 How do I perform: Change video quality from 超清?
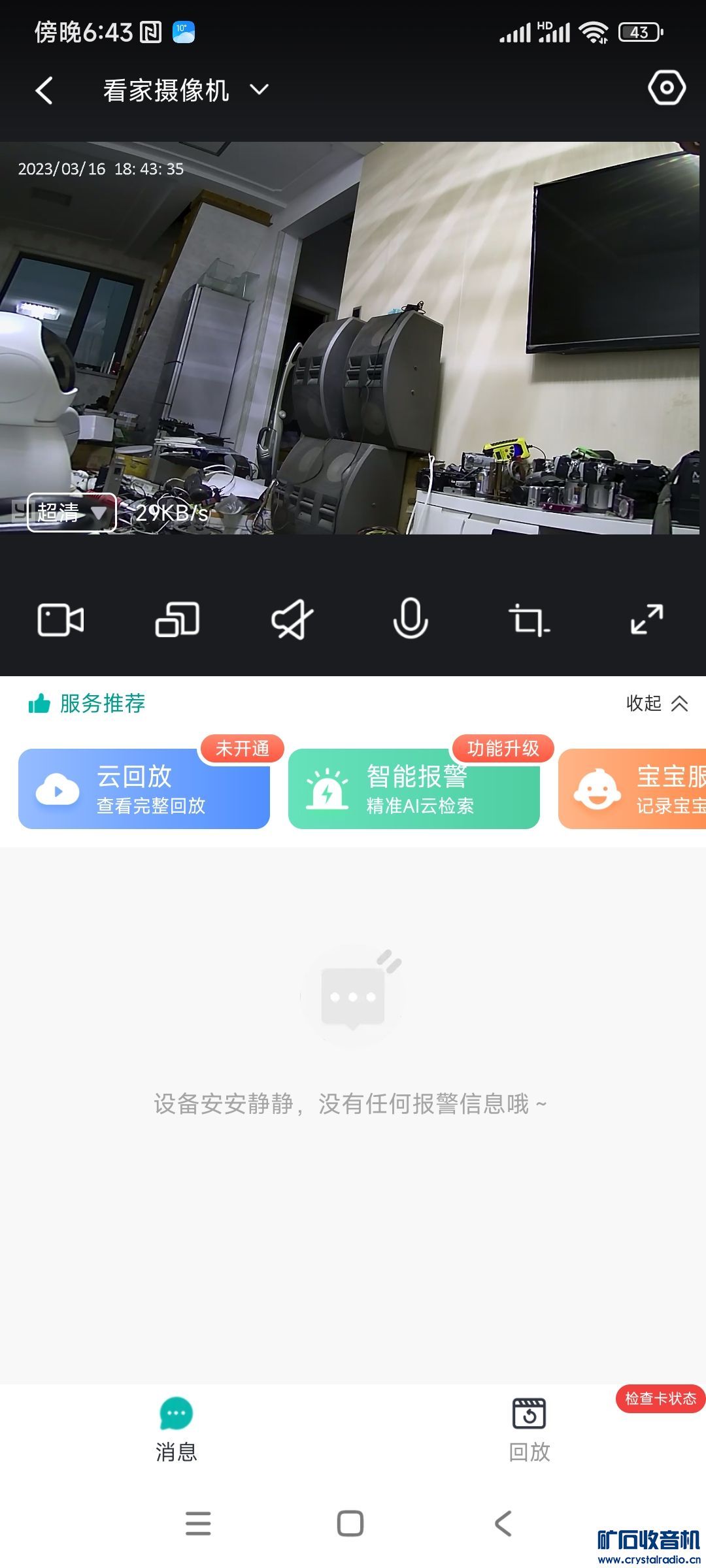[x=71, y=513]
